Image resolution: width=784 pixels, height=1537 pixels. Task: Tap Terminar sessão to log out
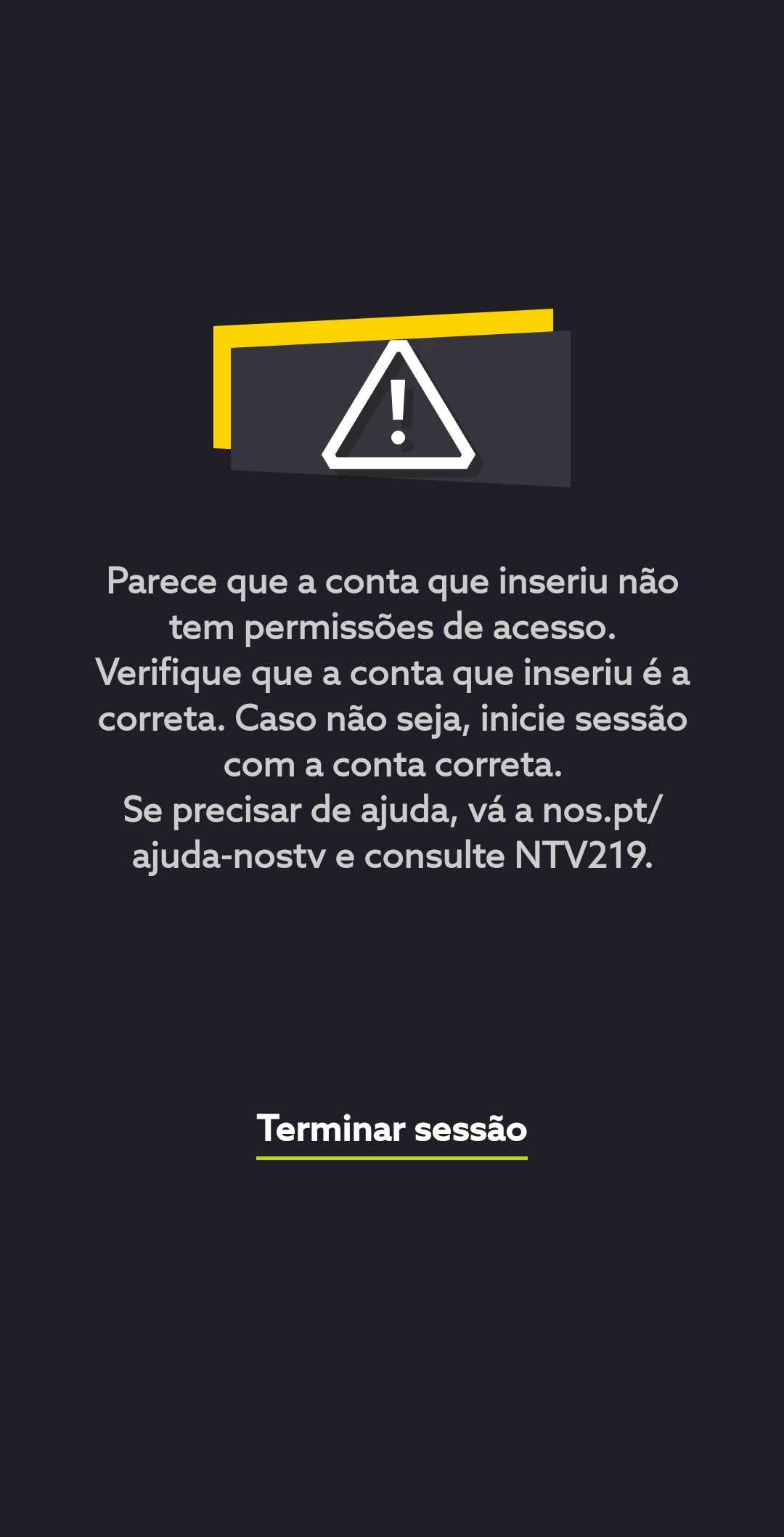click(392, 1130)
